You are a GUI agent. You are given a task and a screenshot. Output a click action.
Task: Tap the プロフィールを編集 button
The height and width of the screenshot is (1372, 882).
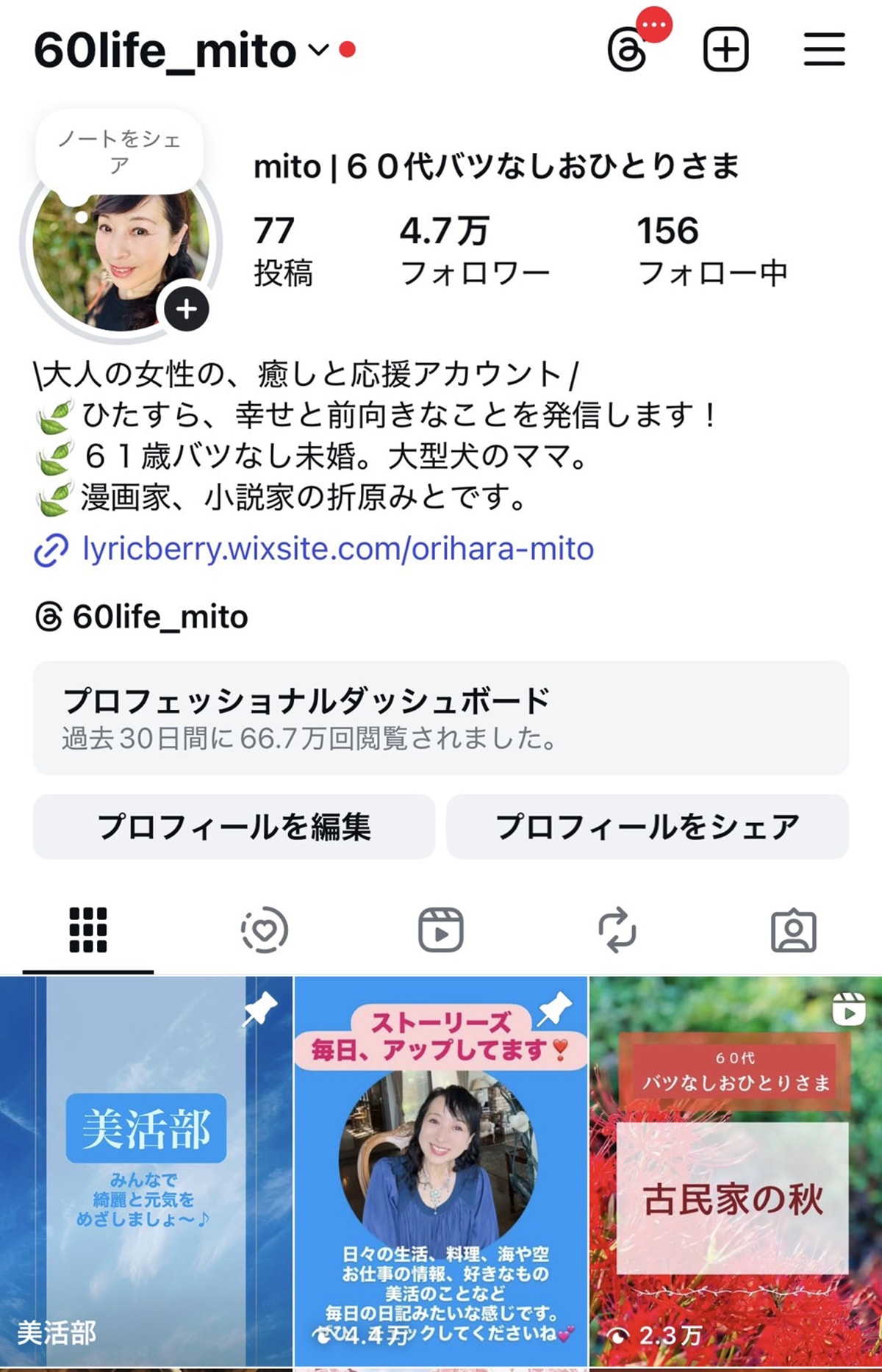[x=234, y=827]
